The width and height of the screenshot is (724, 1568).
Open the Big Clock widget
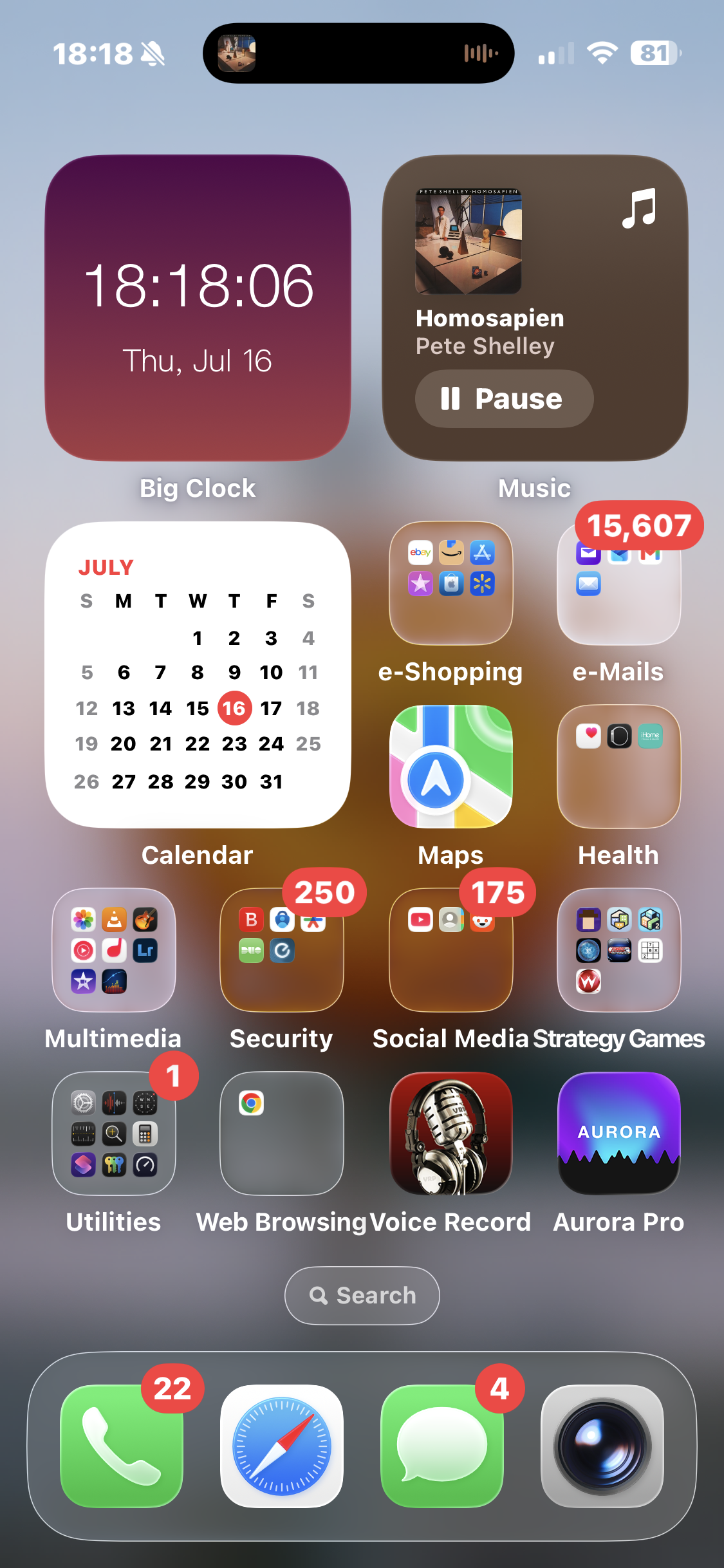198,308
